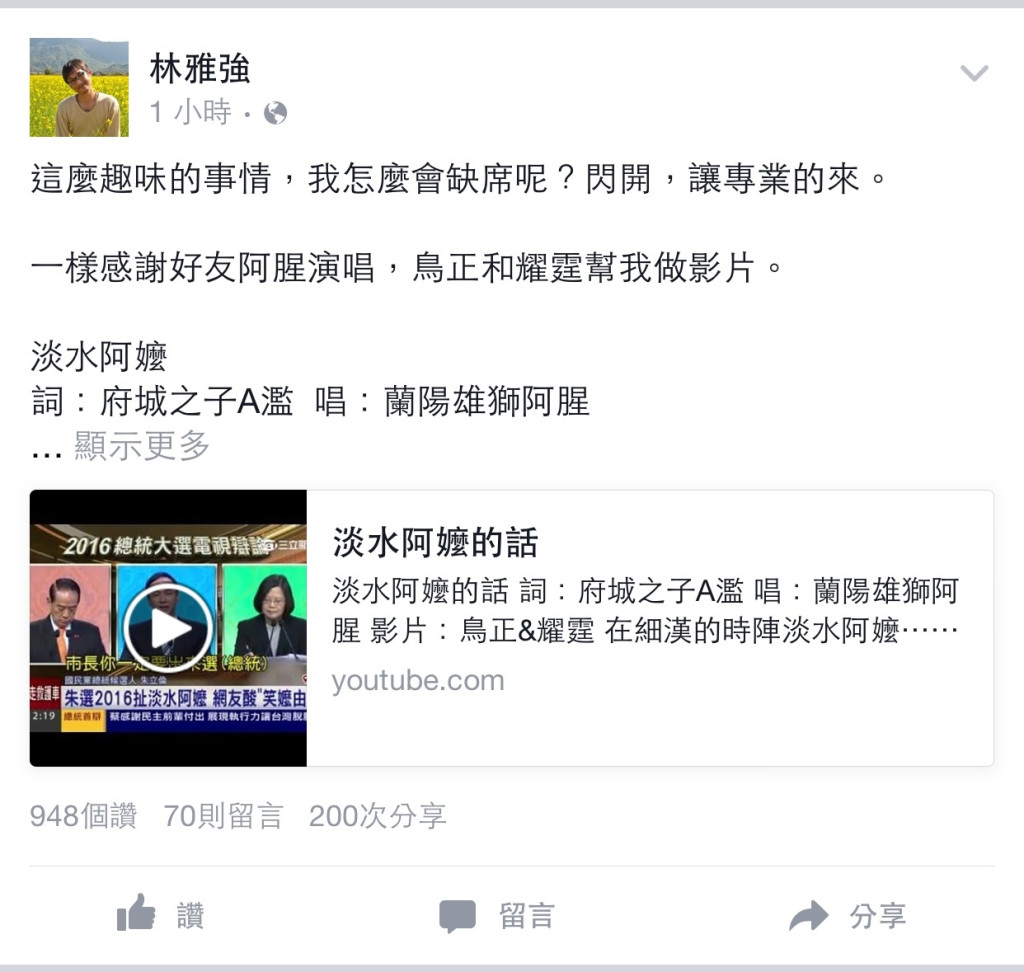View the 200 shares
This screenshot has height=972, width=1024.
[x=377, y=816]
